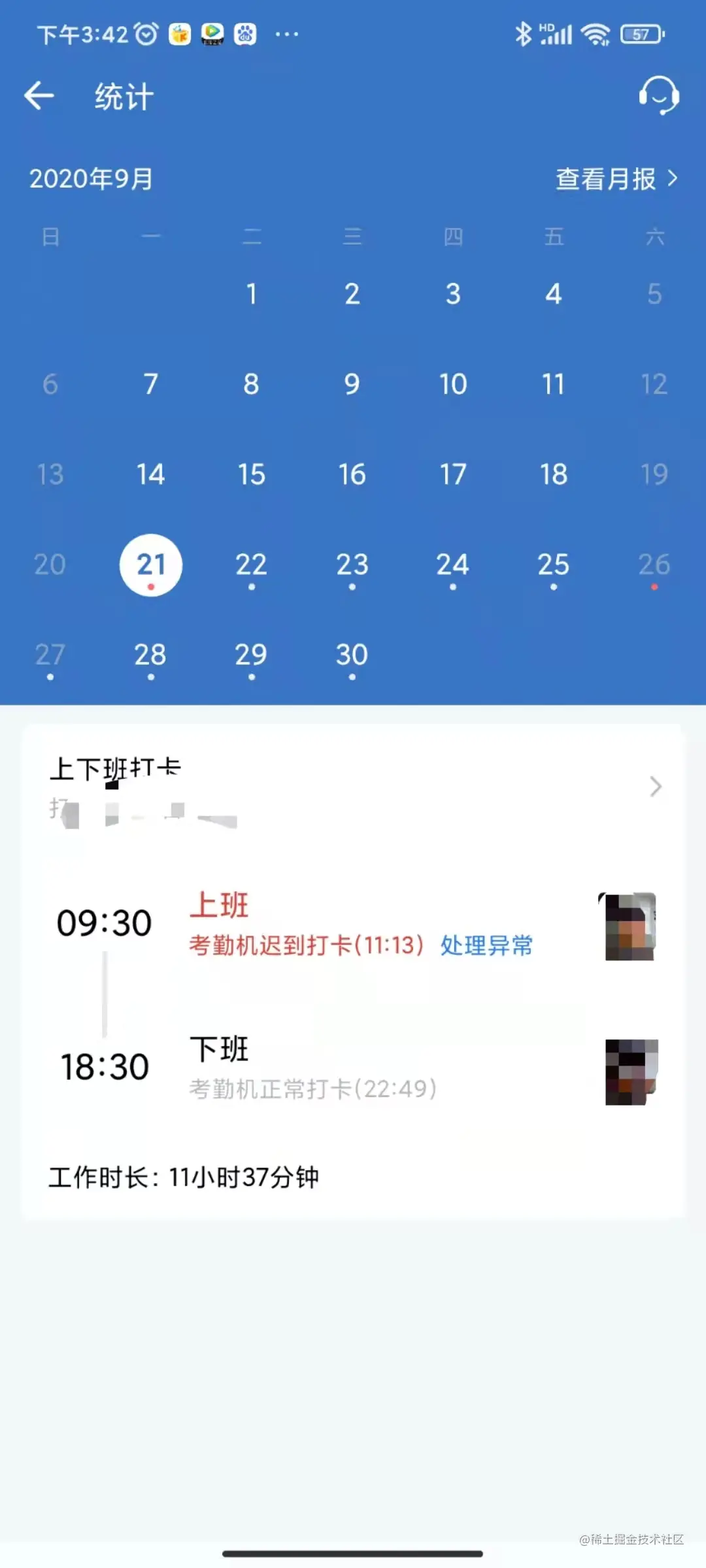Open 查看月报 monthly report
The height and width of the screenshot is (1568, 706).
pyautogui.click(x=616, y=179)
